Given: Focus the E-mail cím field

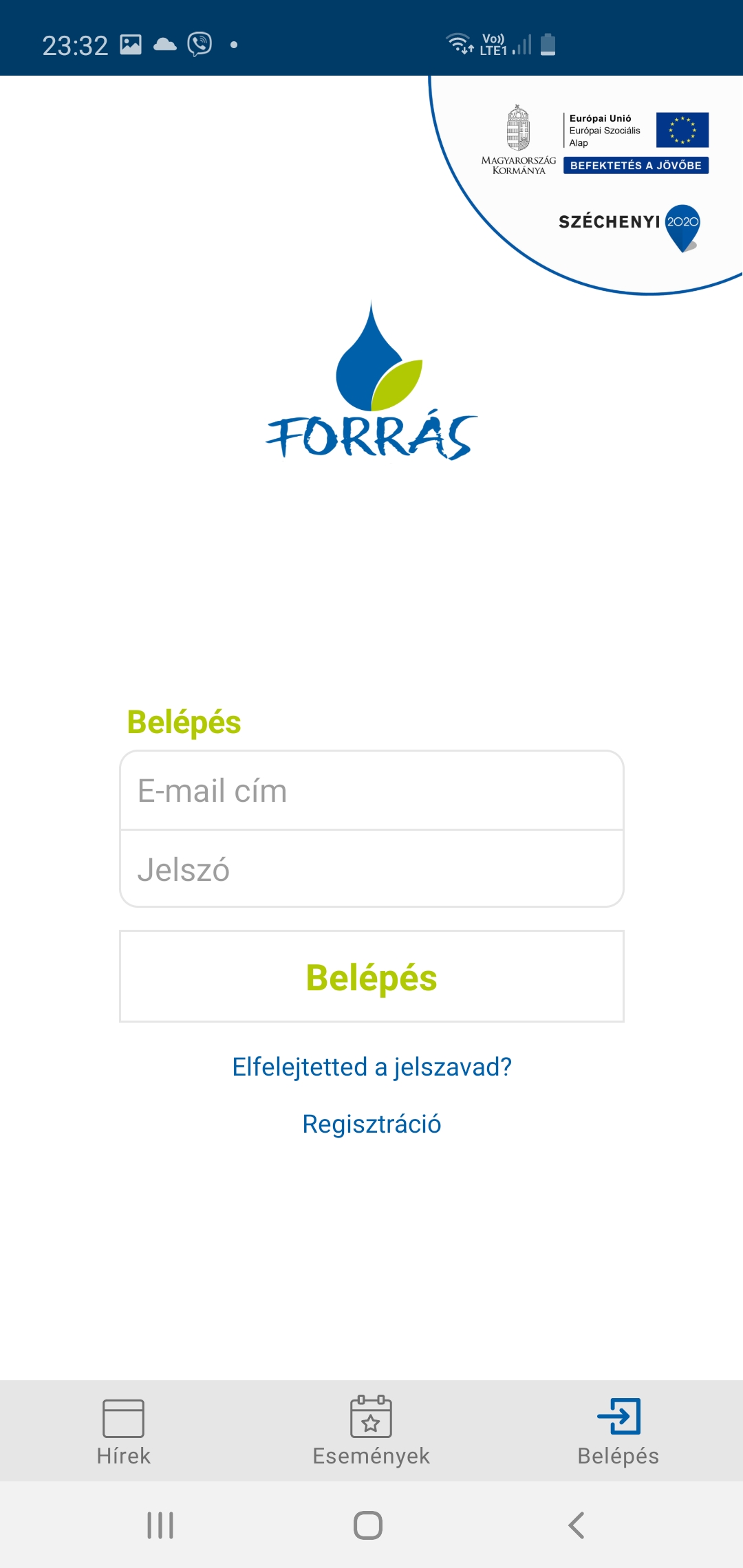Looking at the screenshot, I should (x=371, y=790).
